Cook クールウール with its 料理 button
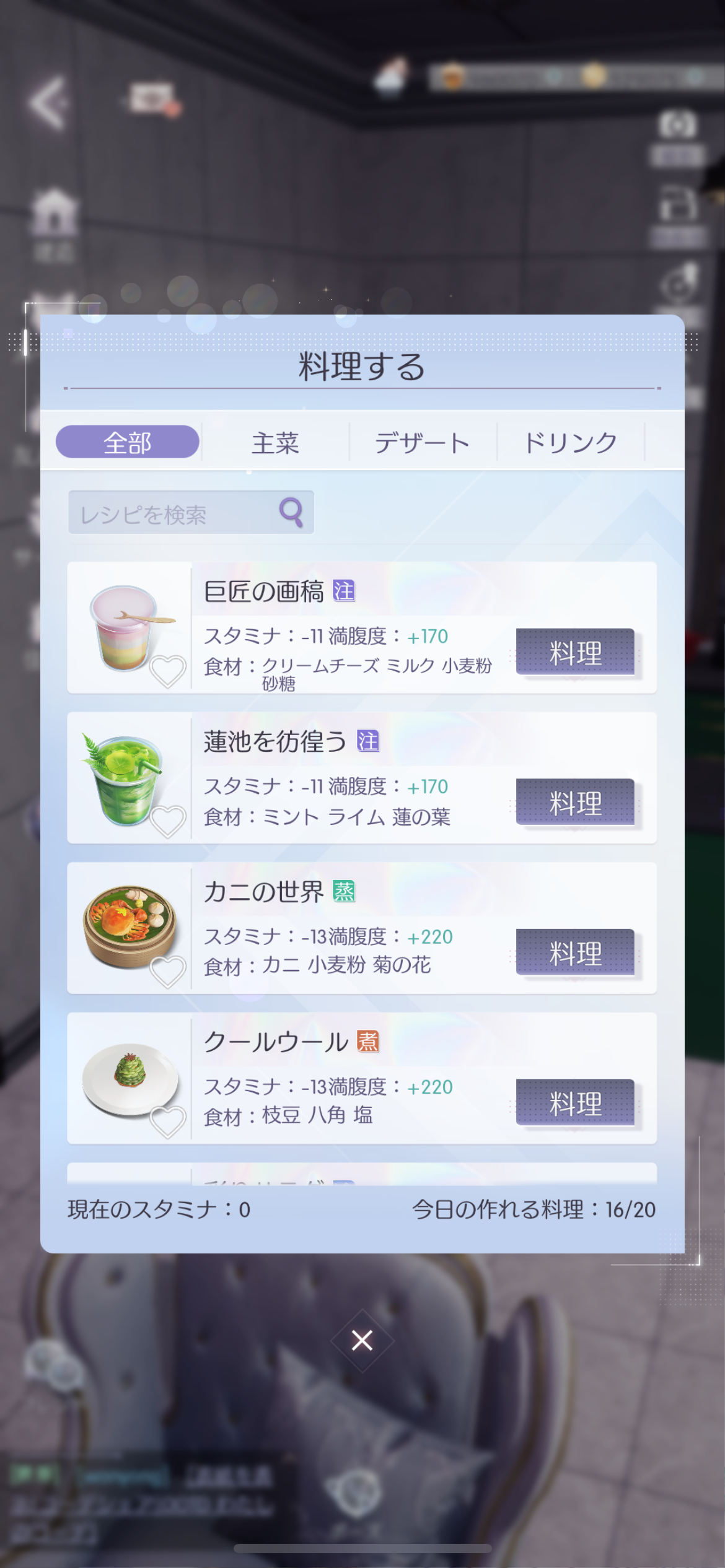The image size is (725, 1568). click(x=575, y=1103)
